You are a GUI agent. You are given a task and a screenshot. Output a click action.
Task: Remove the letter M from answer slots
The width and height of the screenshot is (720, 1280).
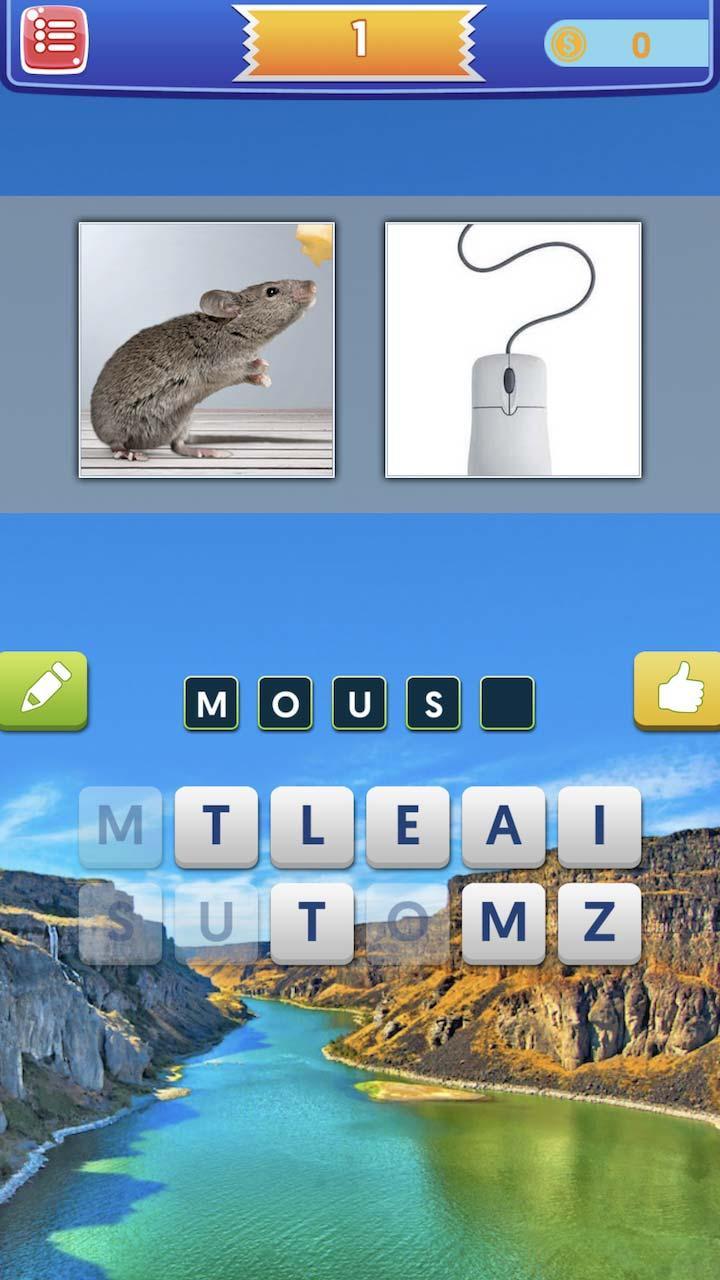pos(211,703)
